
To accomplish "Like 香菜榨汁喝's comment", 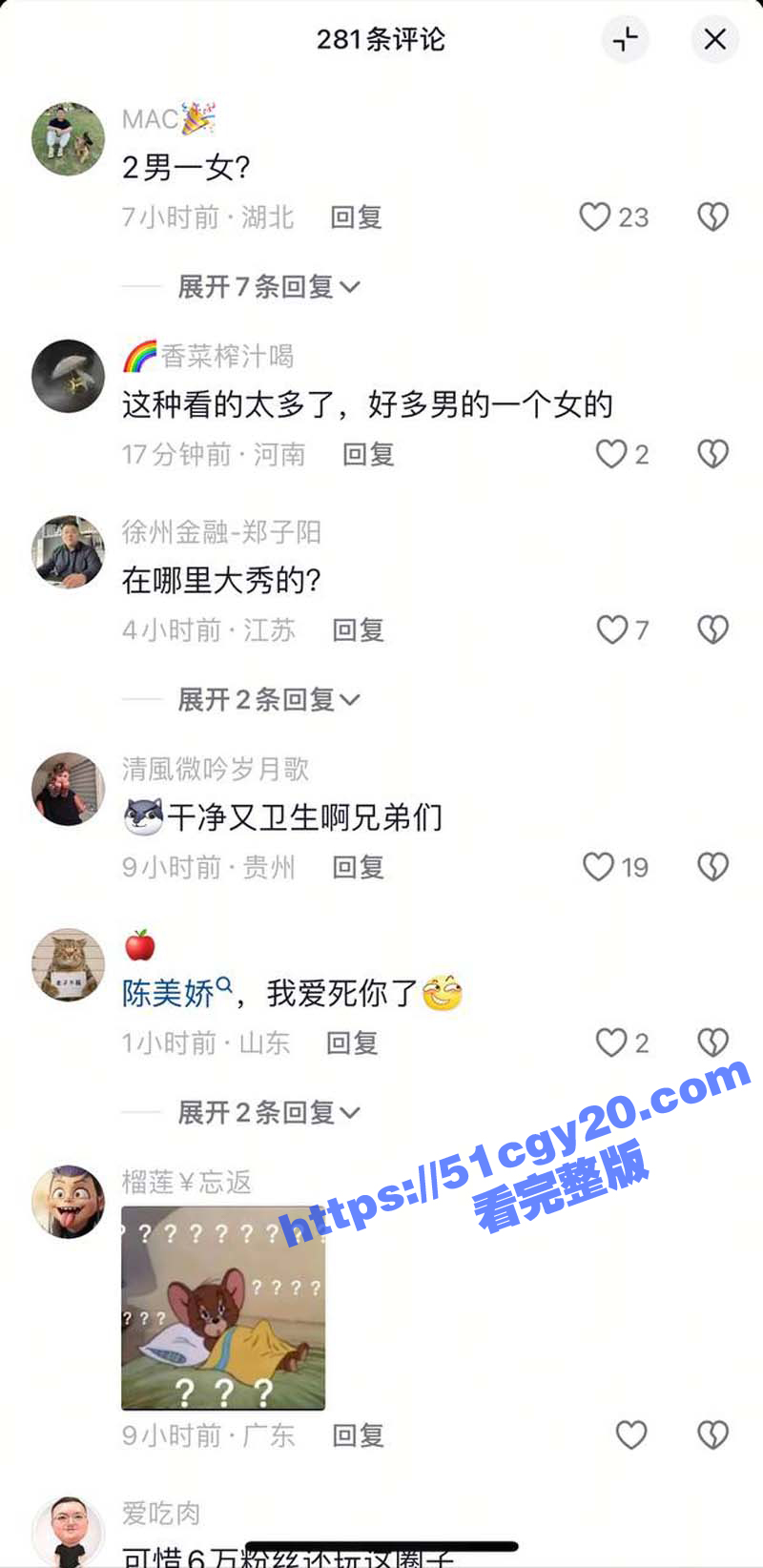I will click(611, 454).
